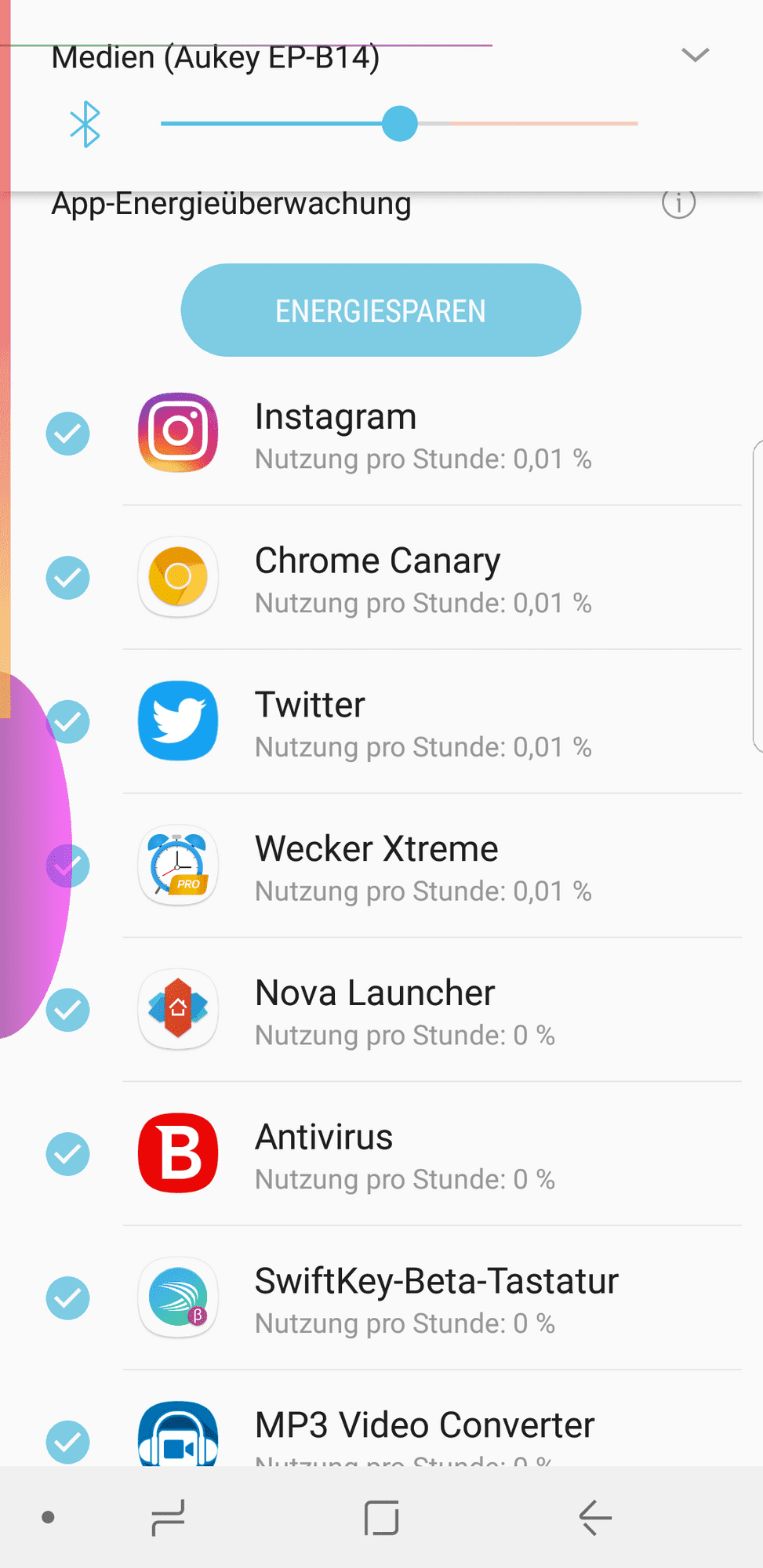This screenshot has height=1568, width=763.
Task: Go to the home screen
Action: point(382,1518)
